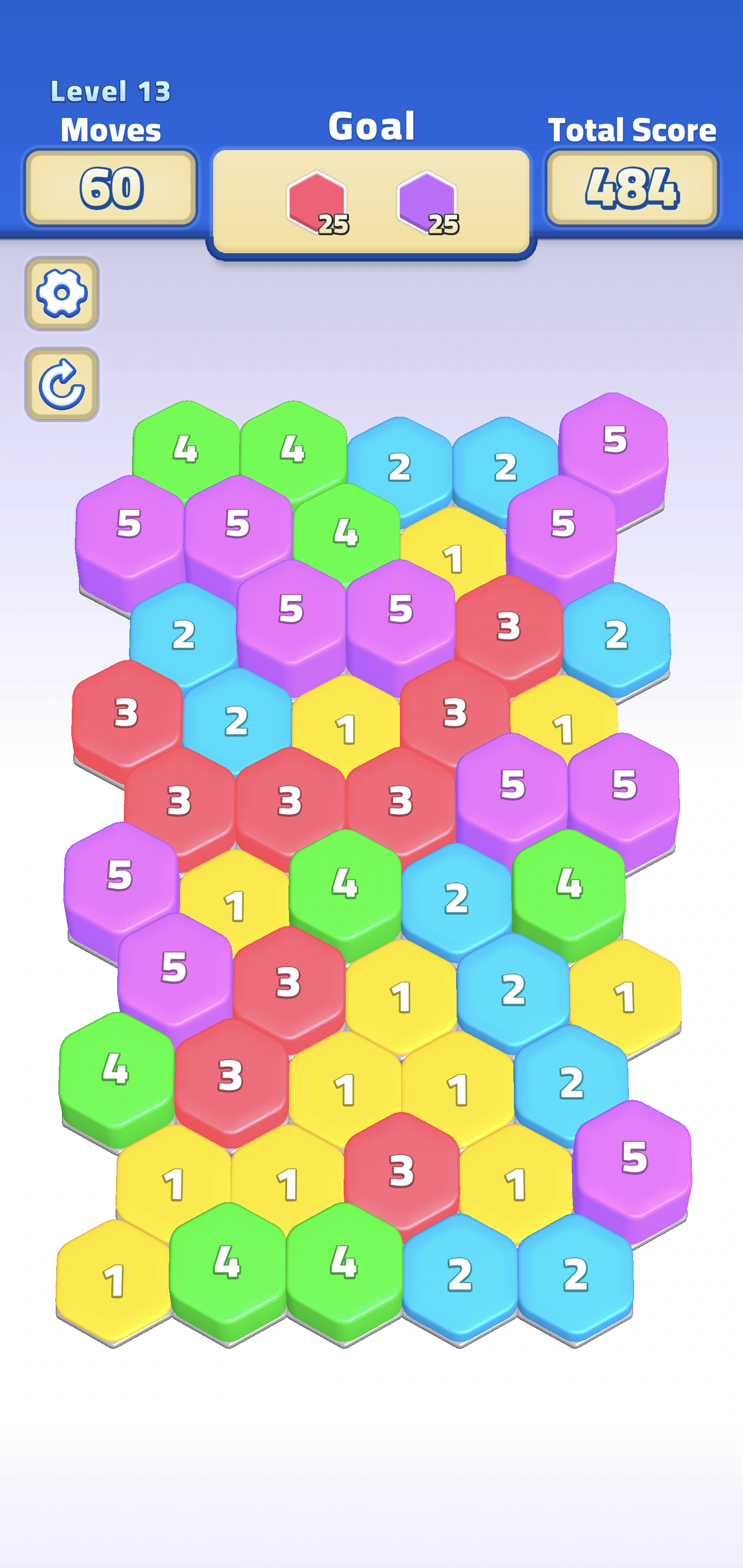Open the settings gear
The width and height of the screenshot is (743, 1568).
[61, 293]
